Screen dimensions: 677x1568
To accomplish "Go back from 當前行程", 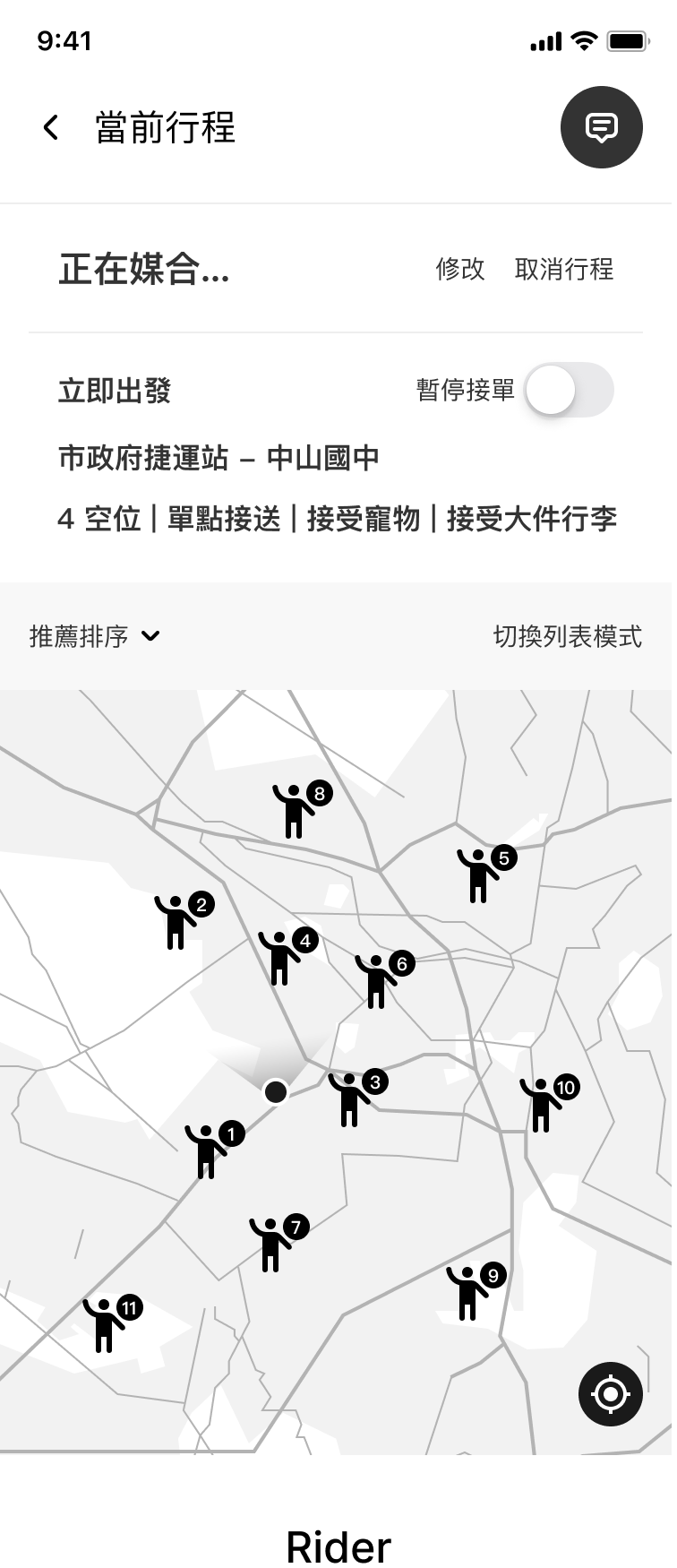I will (51, 127).
